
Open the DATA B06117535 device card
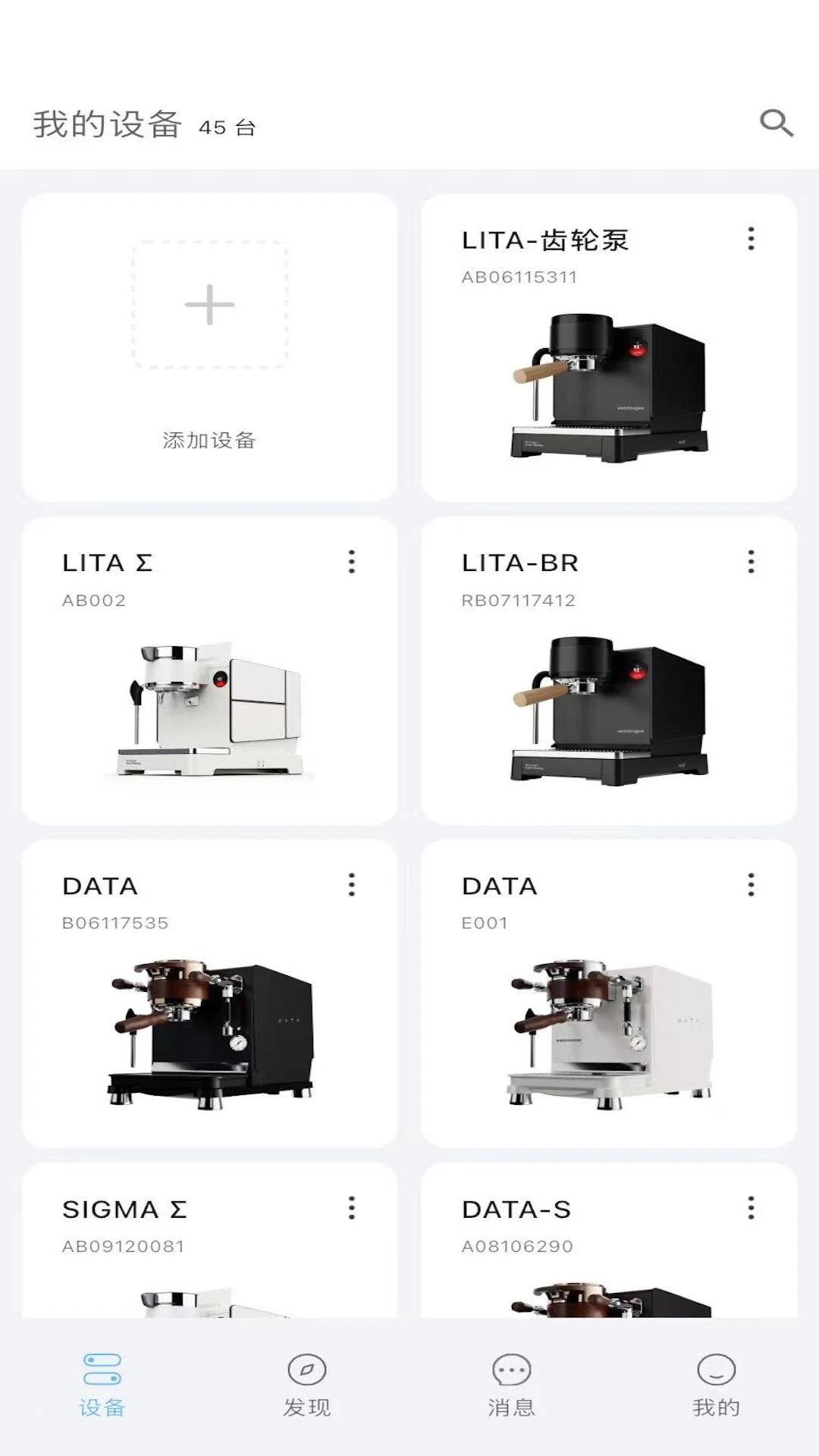point(210,993)
